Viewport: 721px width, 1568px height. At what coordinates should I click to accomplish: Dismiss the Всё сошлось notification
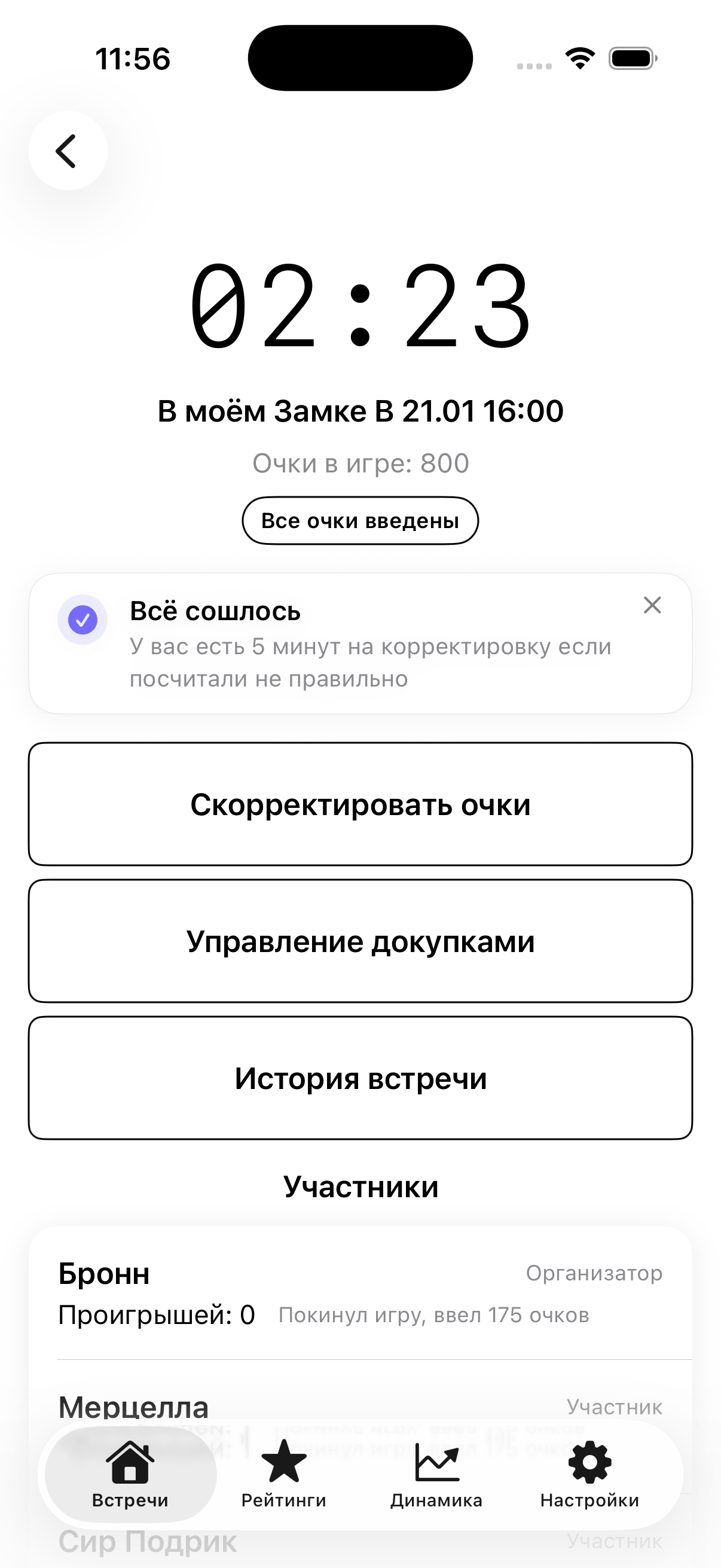652,606
